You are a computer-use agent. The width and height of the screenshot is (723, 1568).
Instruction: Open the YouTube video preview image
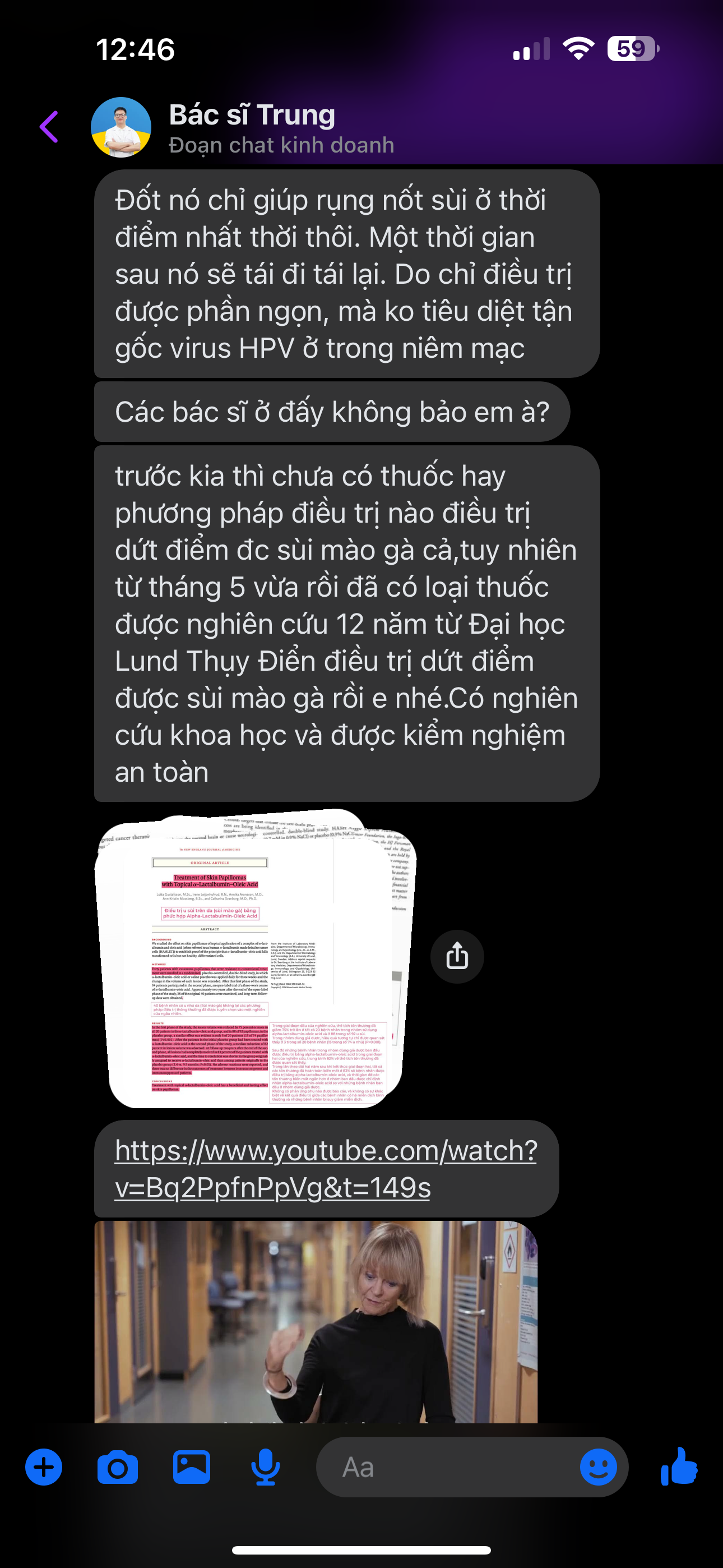click(x=316, y=1321)
